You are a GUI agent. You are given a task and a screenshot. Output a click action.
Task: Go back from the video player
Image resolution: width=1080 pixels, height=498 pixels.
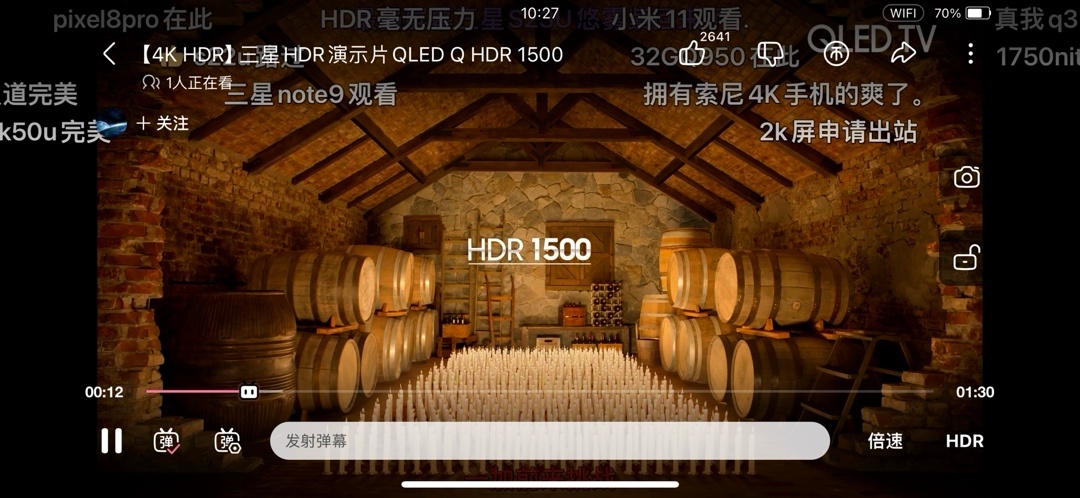pyautogui.click(x=110, y=54)
